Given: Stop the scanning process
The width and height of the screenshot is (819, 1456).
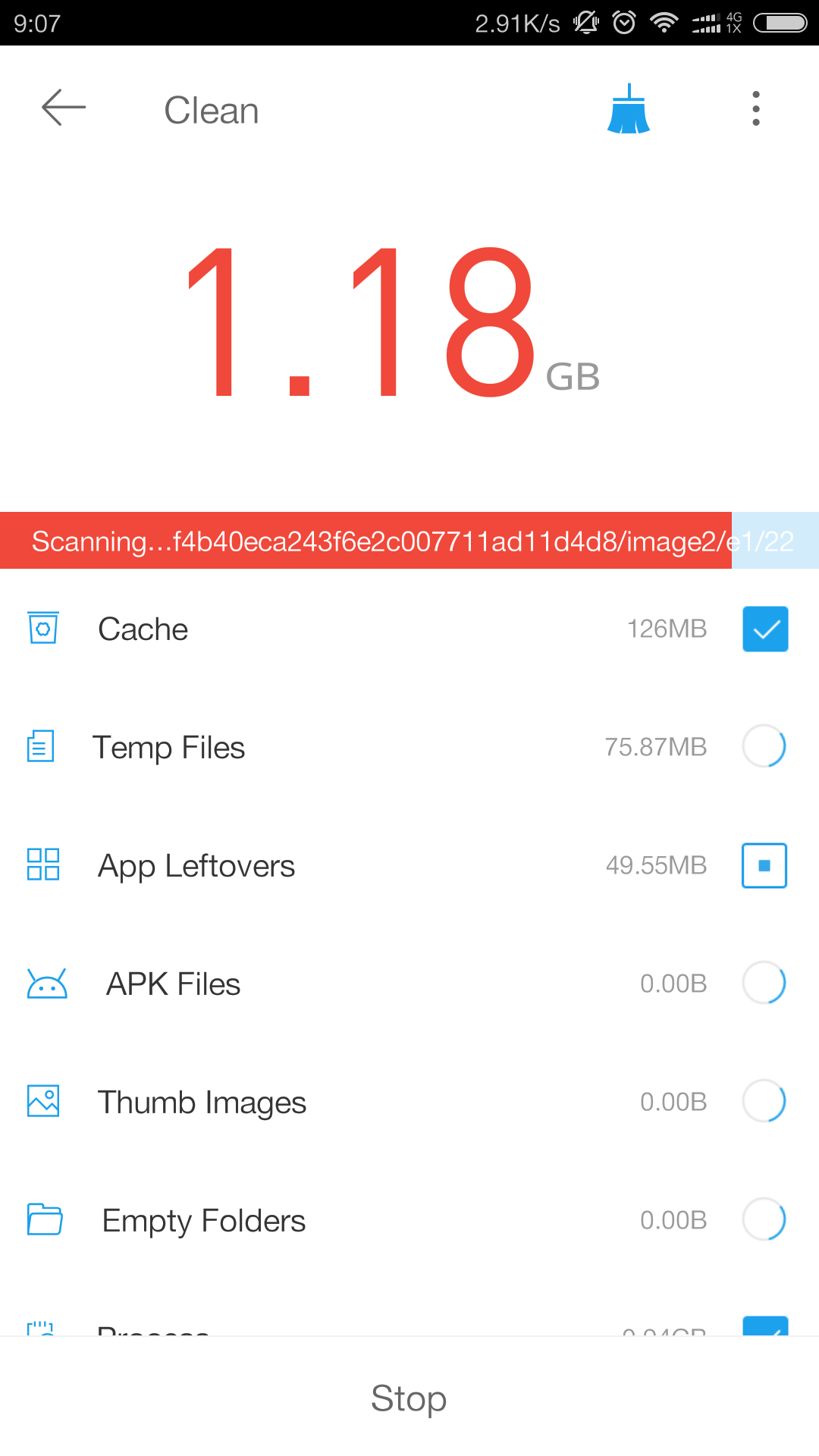Looking at the screenshot, I should click(409, 1398).
